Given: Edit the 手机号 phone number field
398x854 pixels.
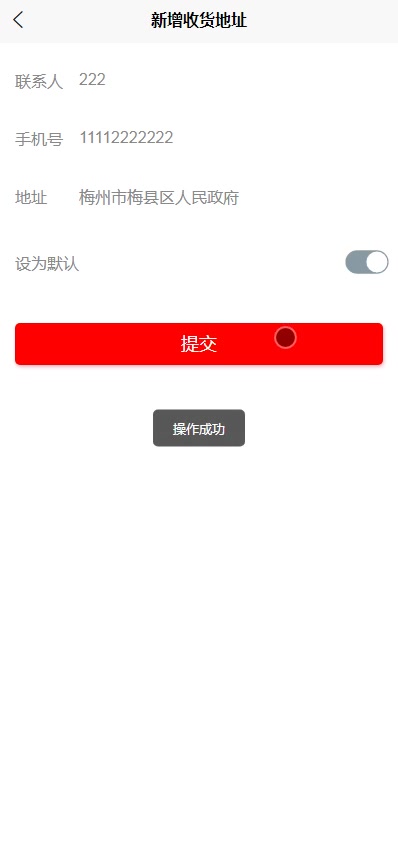Looking at the screenshot, I should [x=231, y=138].
